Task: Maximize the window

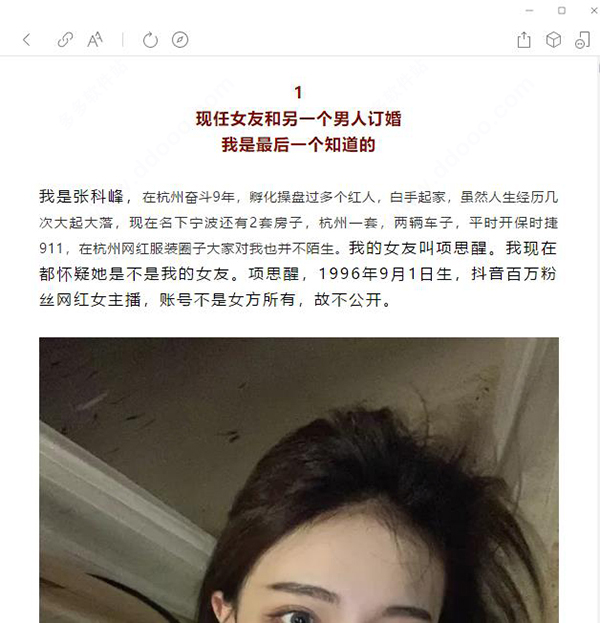Action: click(561, 10)
